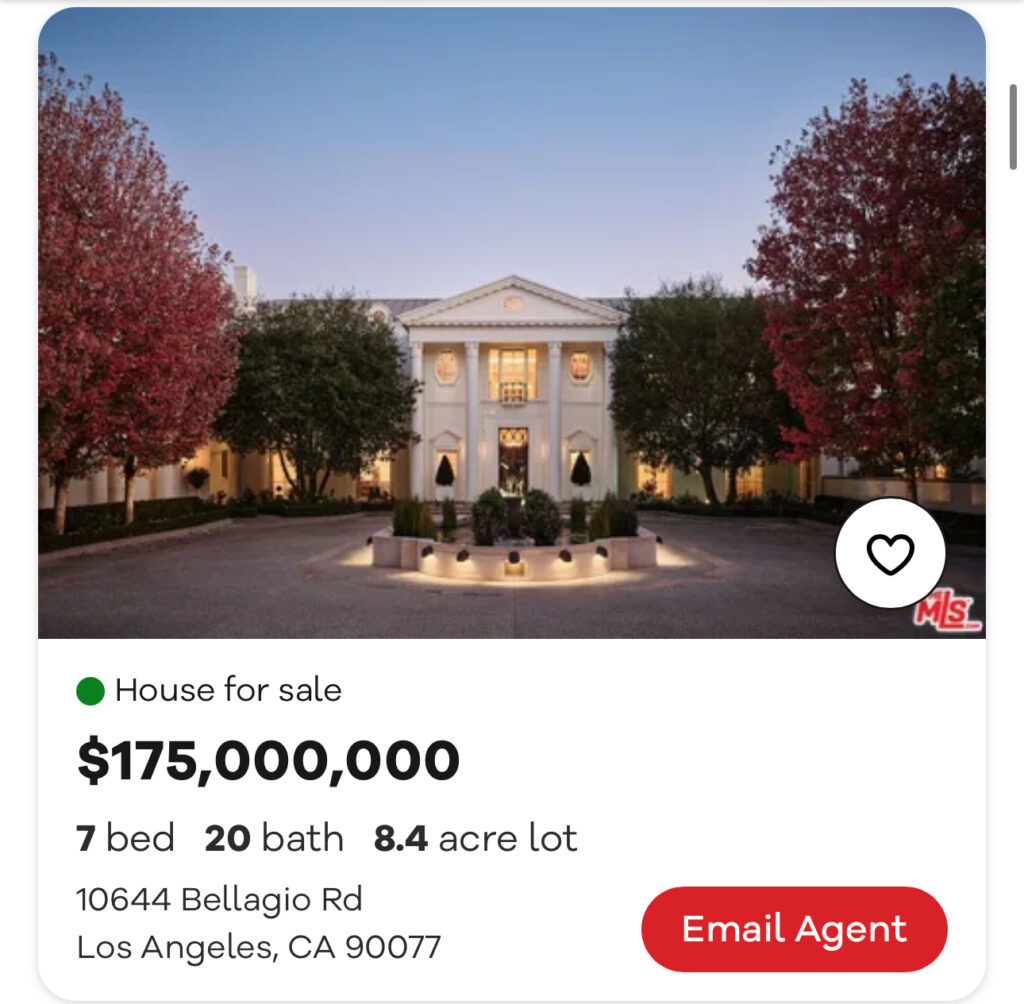Image resolution: width=1024 pixels, height=1004 pixels.
Task: Save the listing with the heart icon
Action: pos(890,554)
